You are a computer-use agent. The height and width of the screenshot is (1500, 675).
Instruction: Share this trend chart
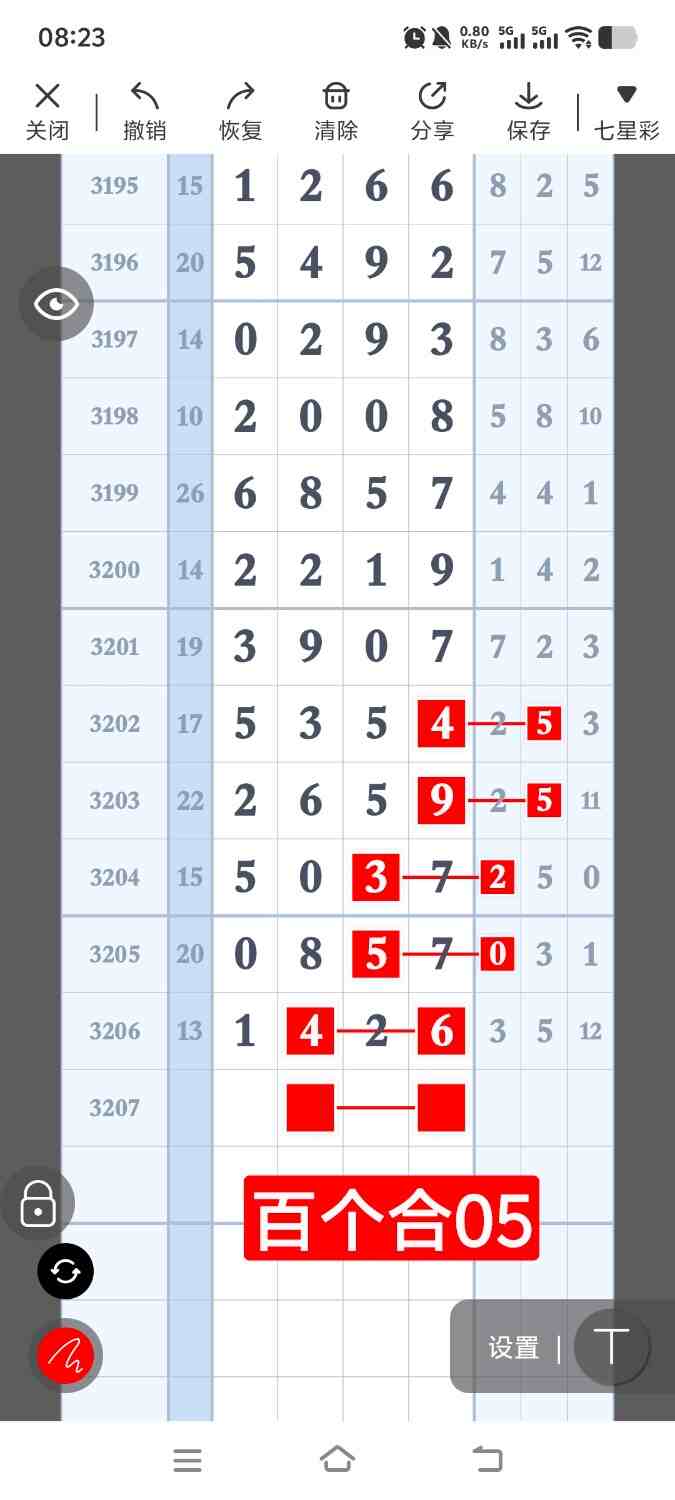(x=432, y=111)
